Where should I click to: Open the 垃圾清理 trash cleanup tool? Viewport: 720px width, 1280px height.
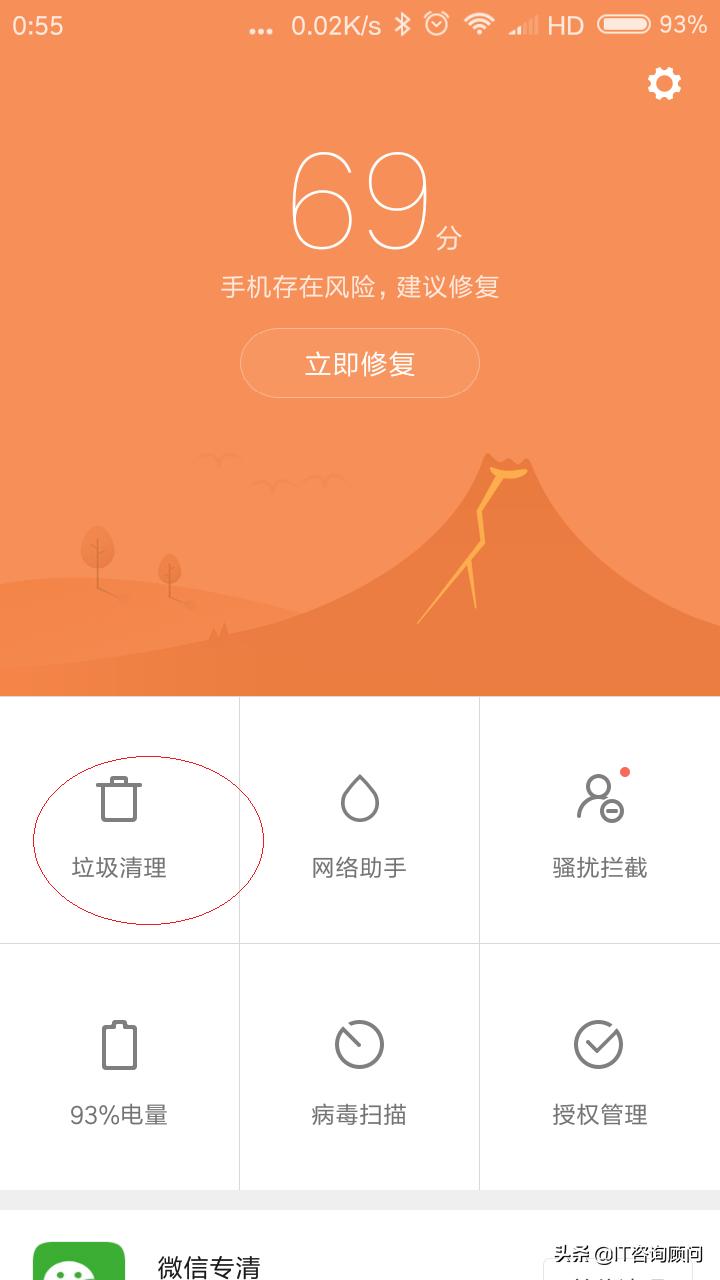[119, 830]
